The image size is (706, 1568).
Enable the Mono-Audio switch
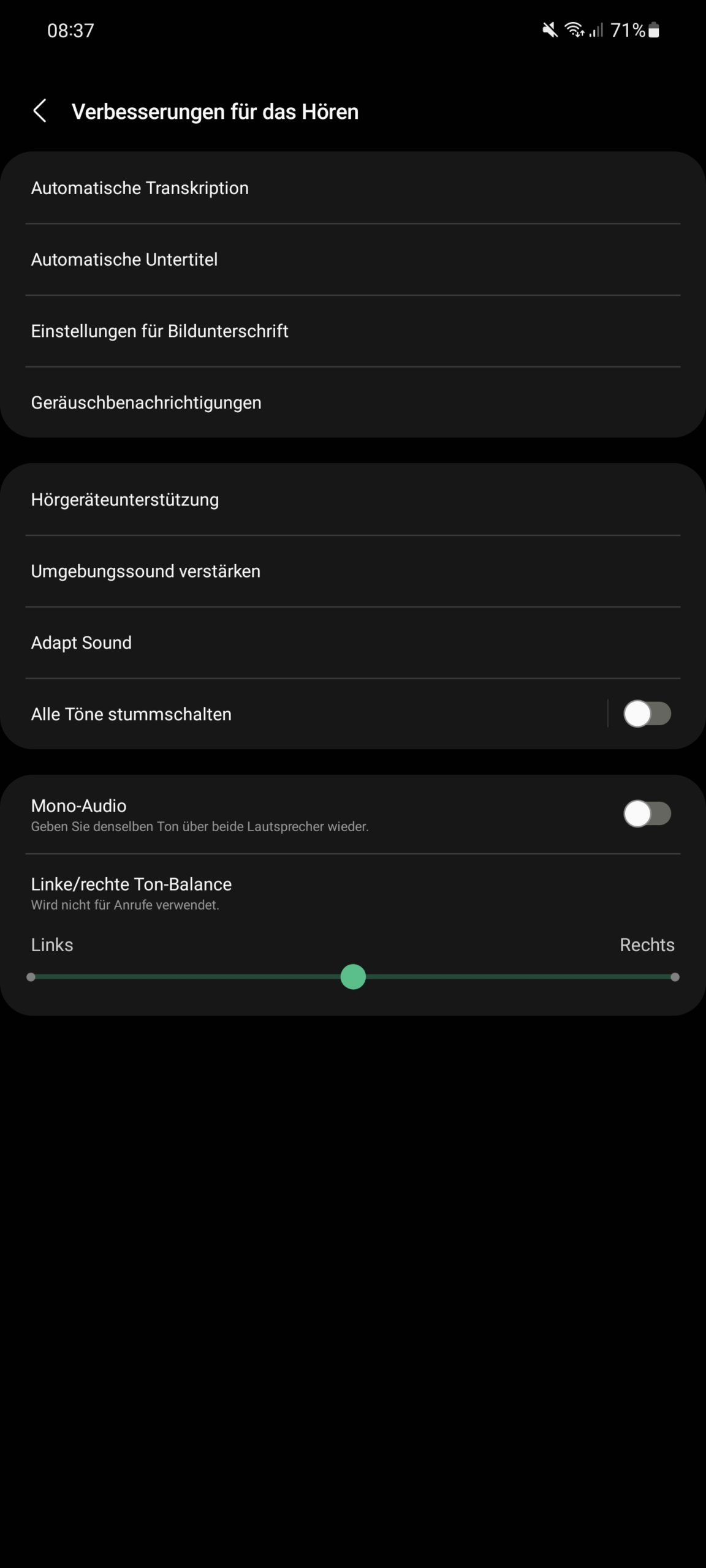tap(647, 814)
